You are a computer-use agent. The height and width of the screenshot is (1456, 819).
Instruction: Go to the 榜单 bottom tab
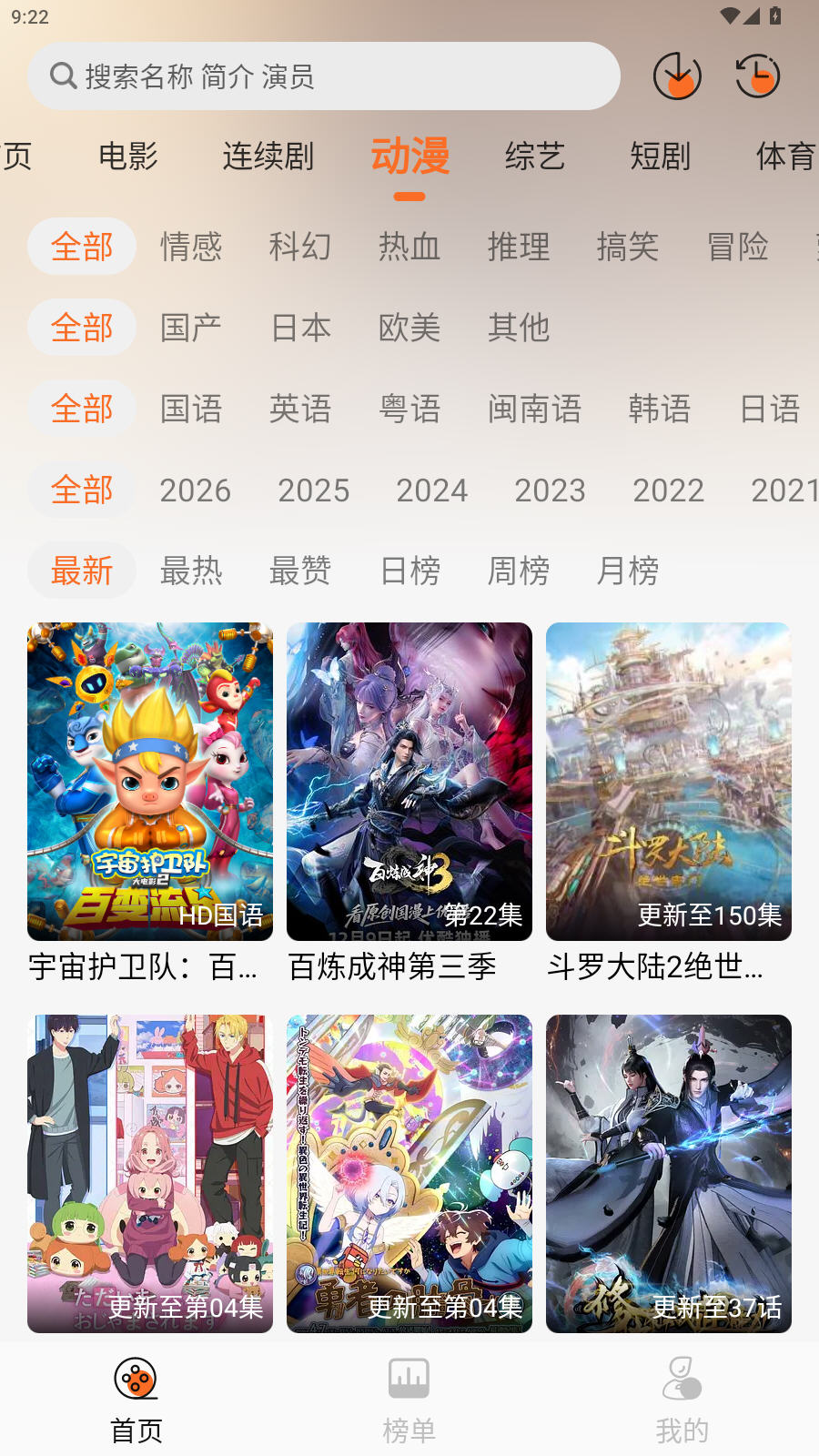coord(409,1399)
